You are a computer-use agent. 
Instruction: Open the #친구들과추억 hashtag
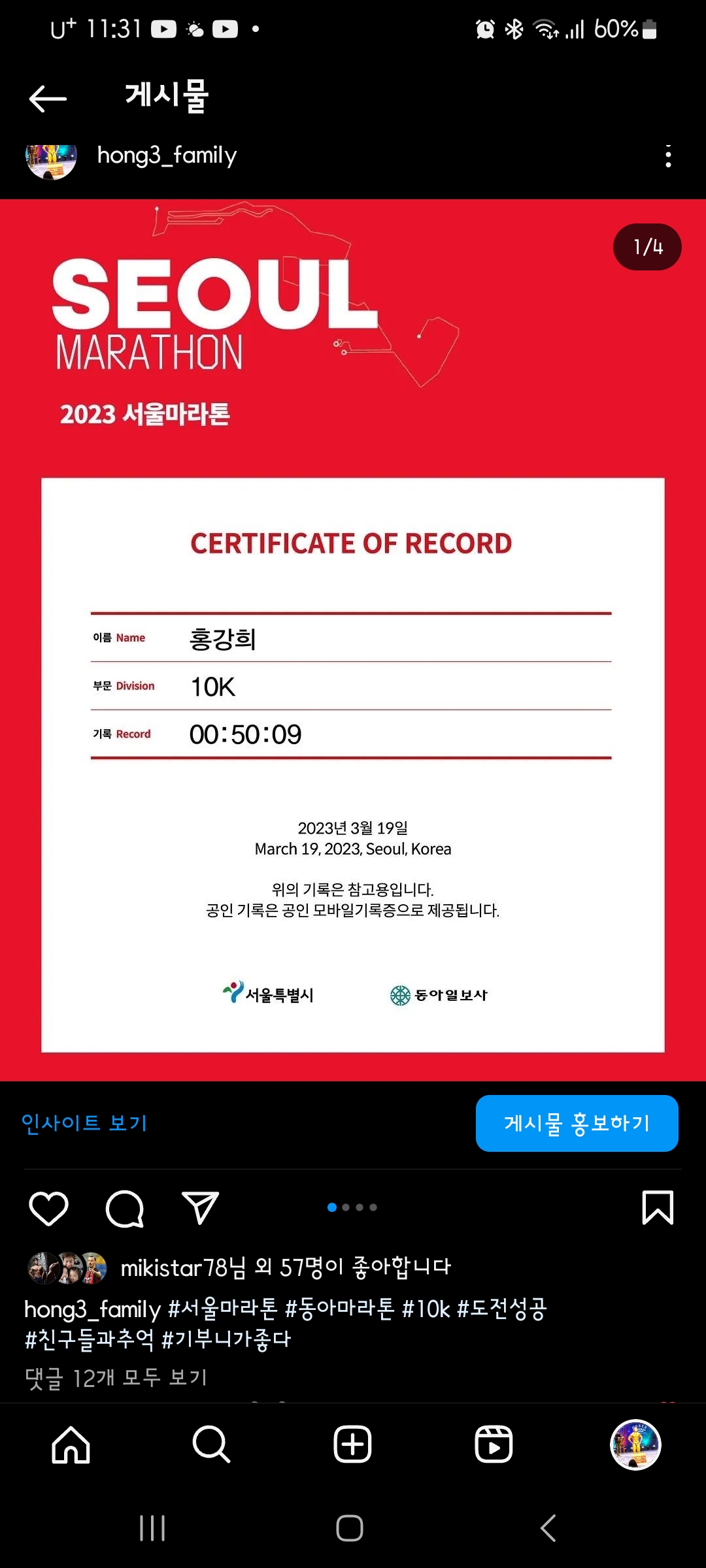(89, 1339)
